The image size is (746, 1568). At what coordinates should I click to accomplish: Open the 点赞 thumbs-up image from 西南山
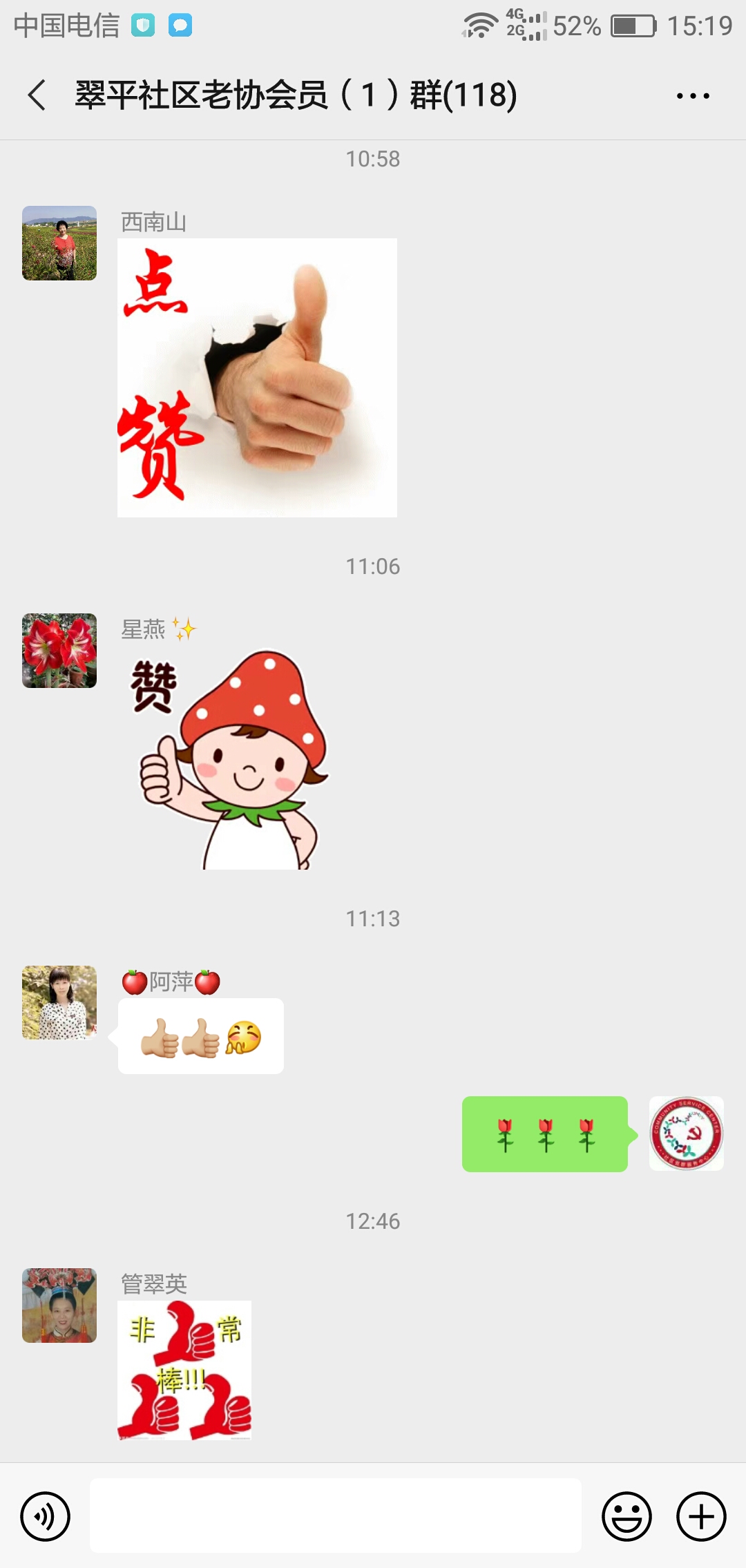tap(257, 378)
